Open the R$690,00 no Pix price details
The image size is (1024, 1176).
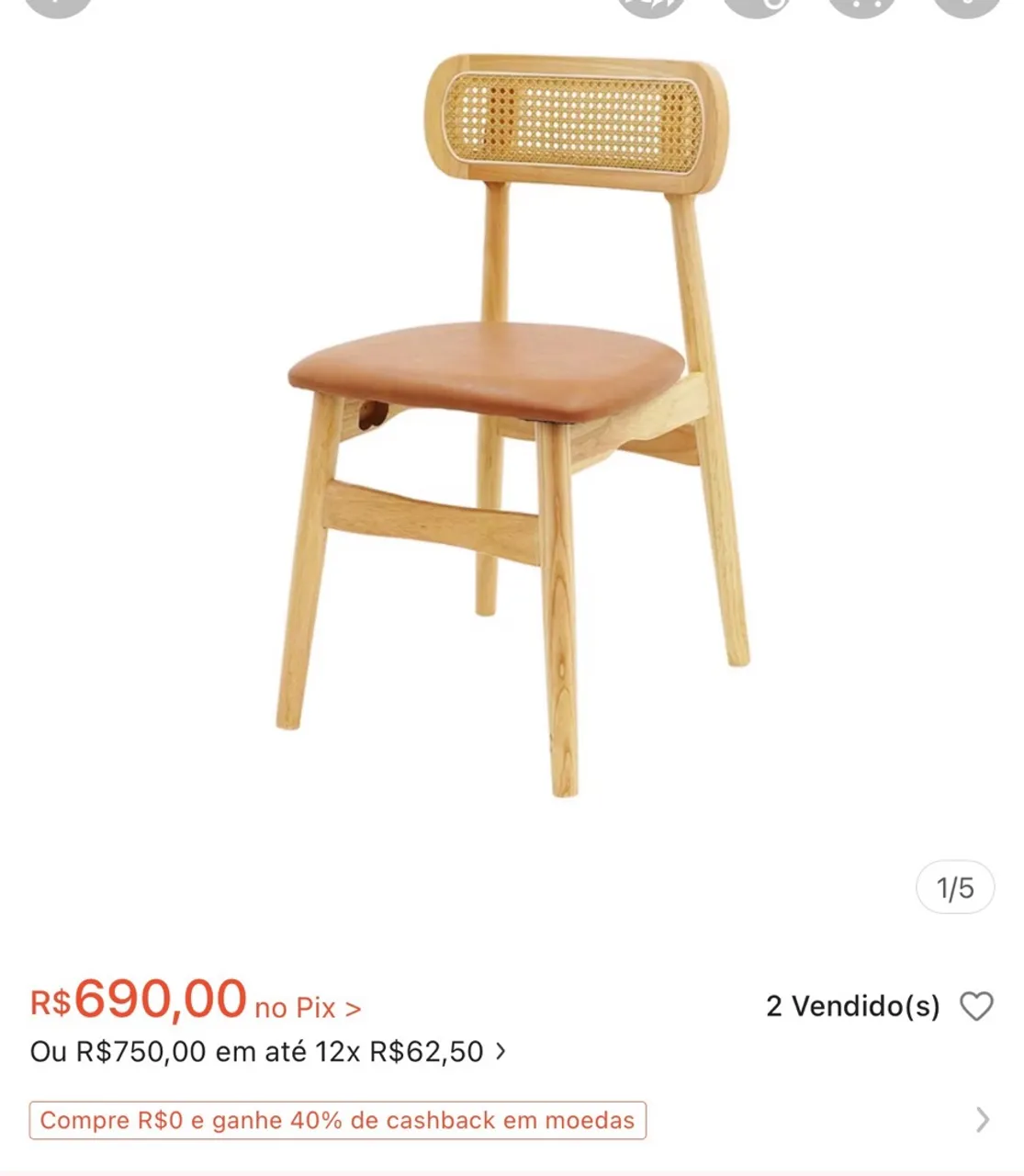(196, 1001)
